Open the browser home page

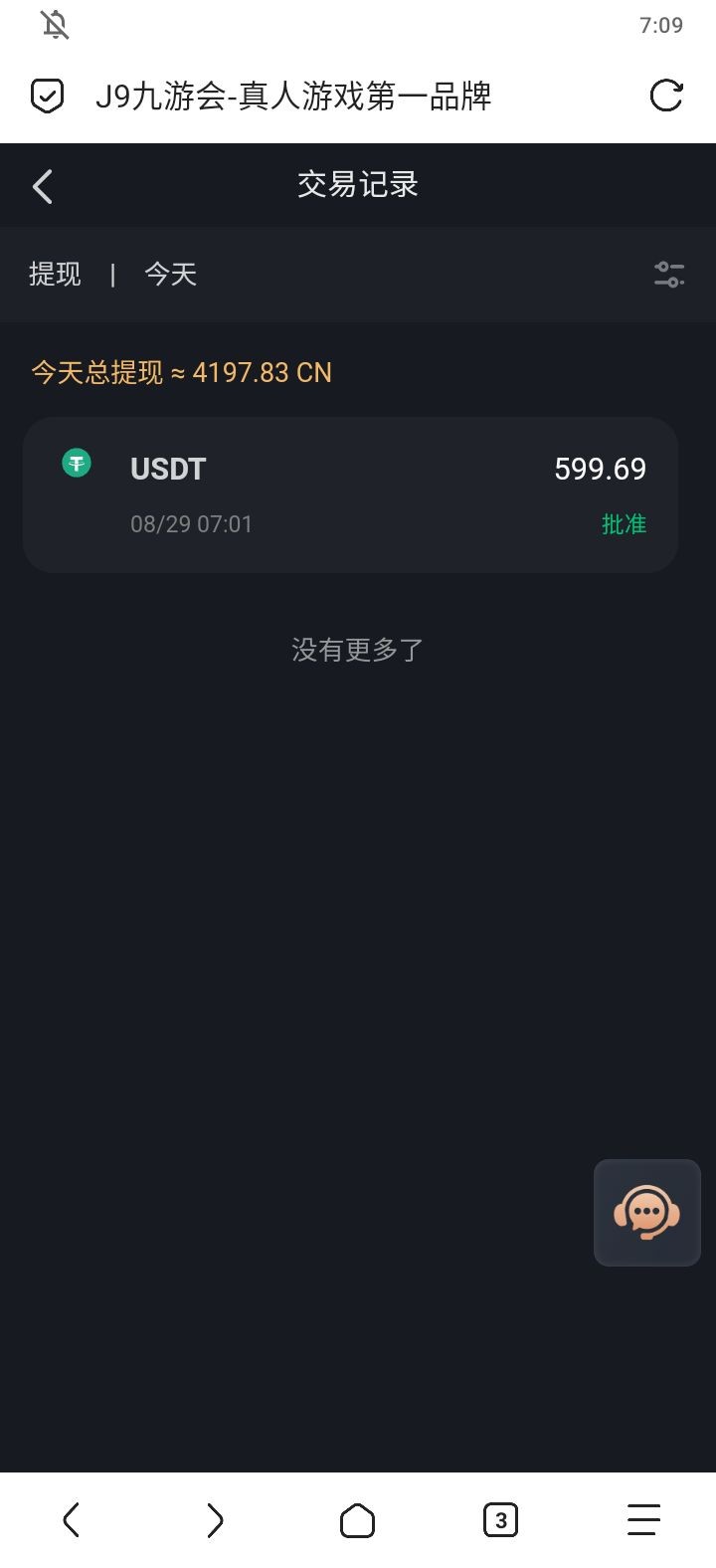[357, 1520]
